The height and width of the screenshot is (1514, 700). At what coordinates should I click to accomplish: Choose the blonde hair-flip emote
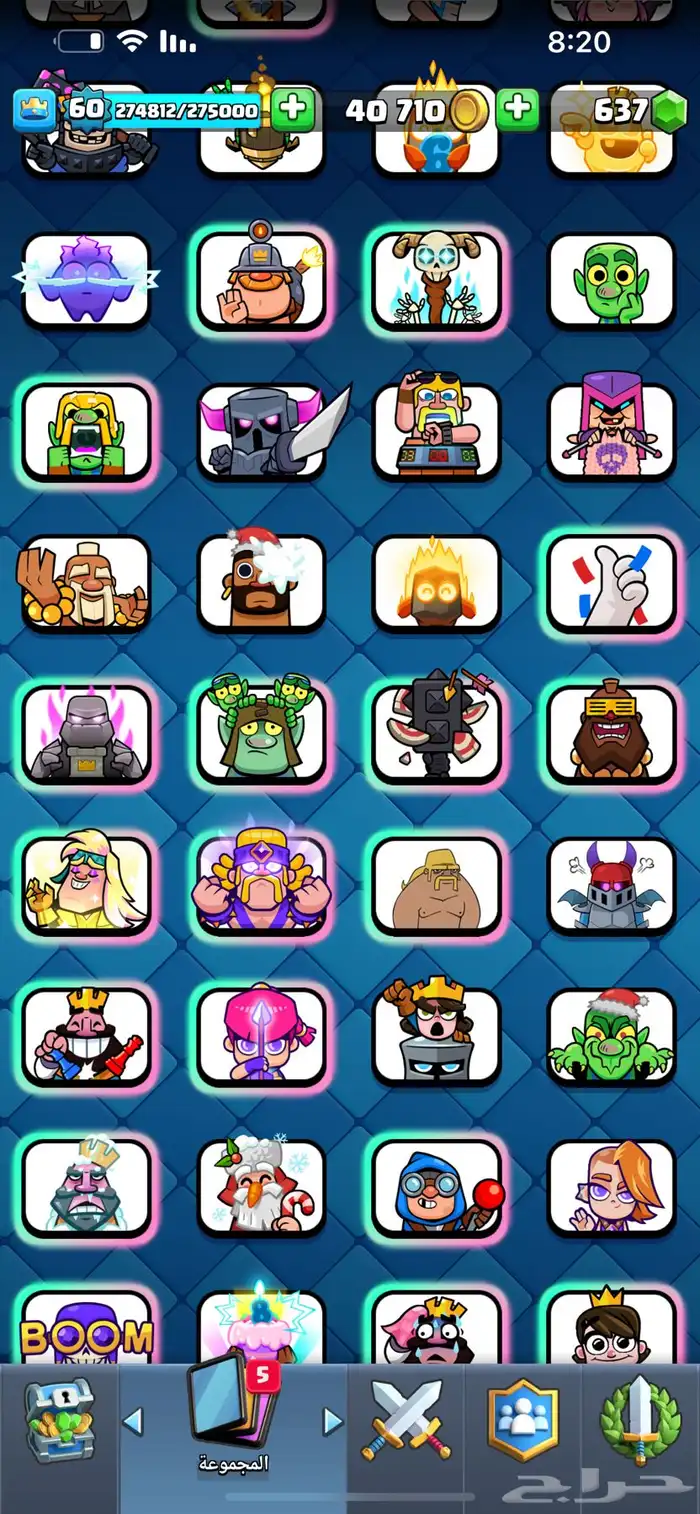(x=86, y=884)
